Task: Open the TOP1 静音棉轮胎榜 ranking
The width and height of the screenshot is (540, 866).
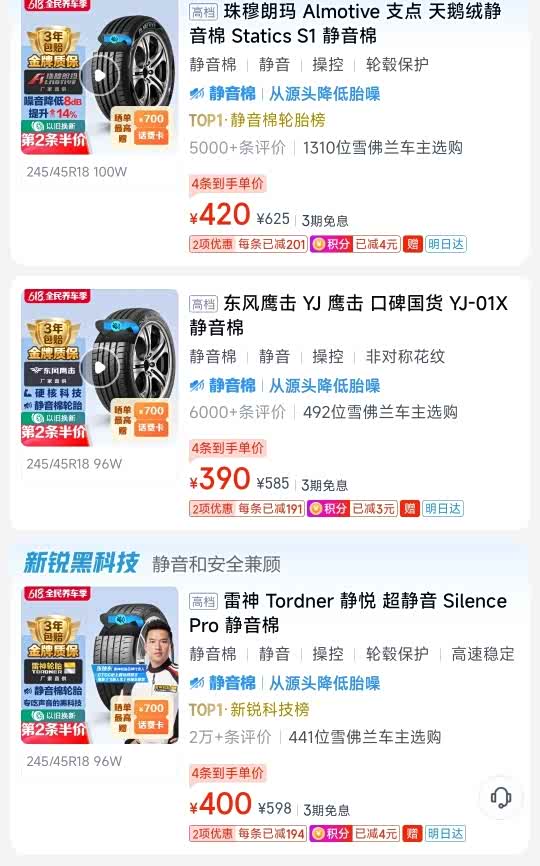Action: click(x=257, y=120)
